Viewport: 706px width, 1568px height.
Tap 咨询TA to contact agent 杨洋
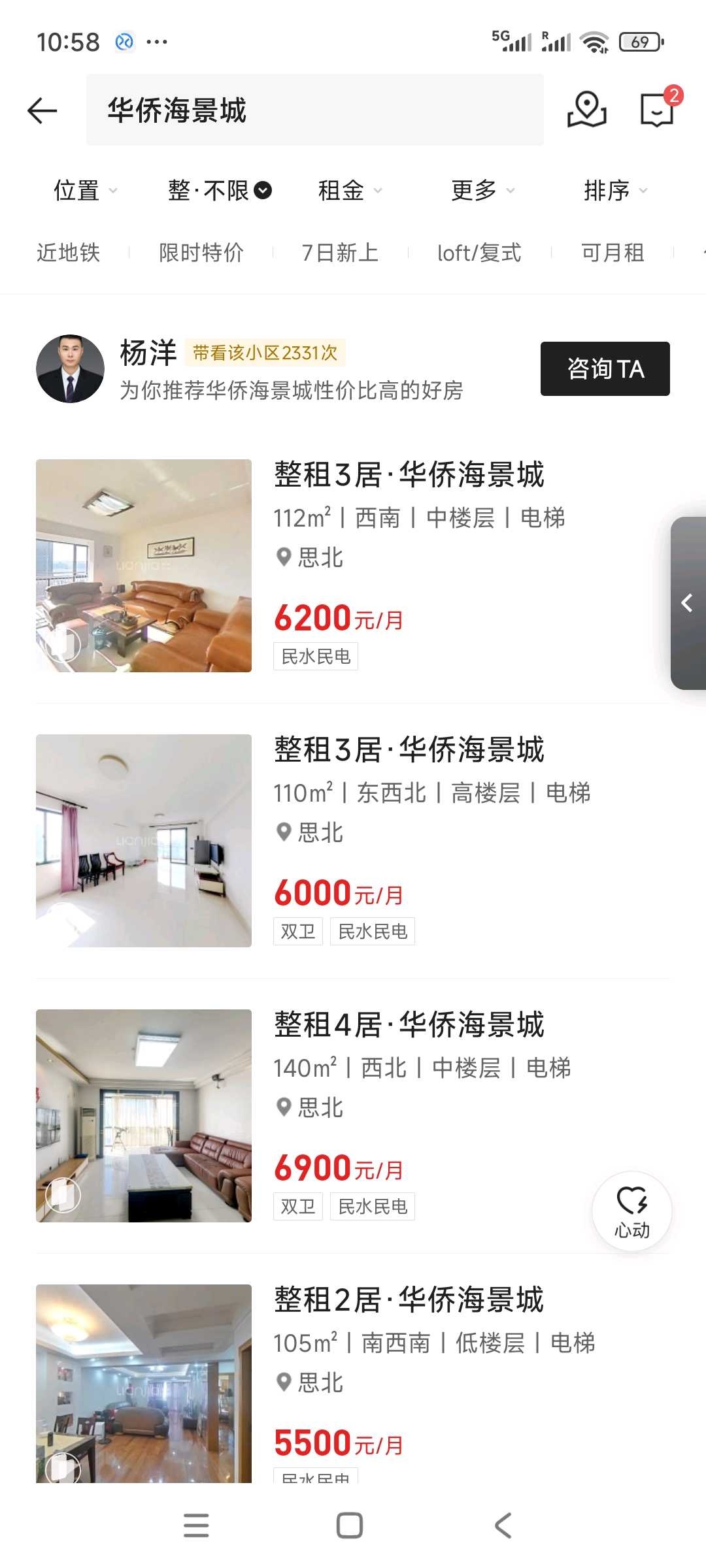pos(605,368)
